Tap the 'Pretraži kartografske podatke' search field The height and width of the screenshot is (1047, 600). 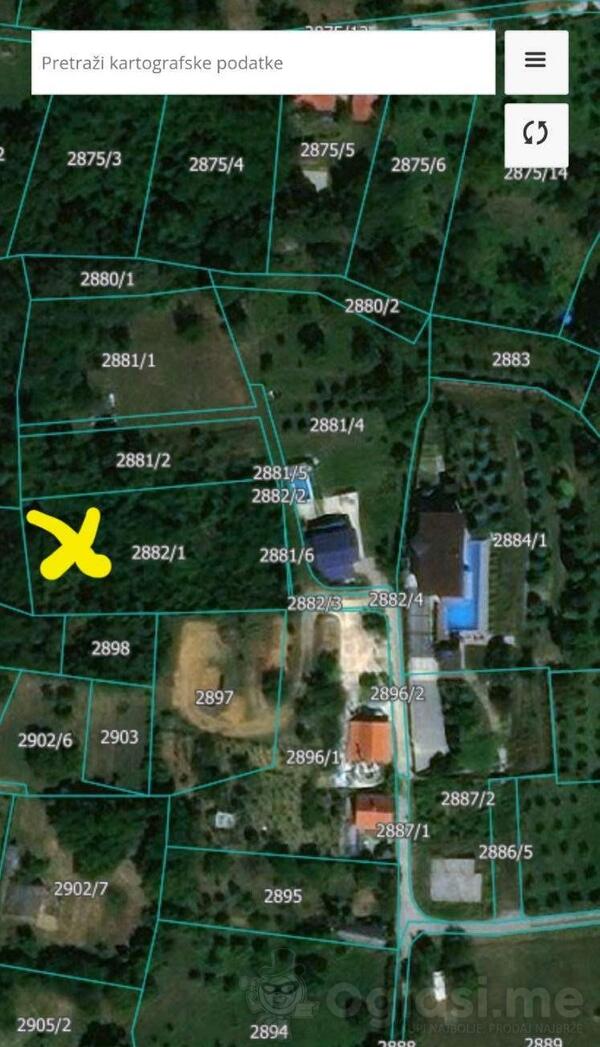coord(262,63)
